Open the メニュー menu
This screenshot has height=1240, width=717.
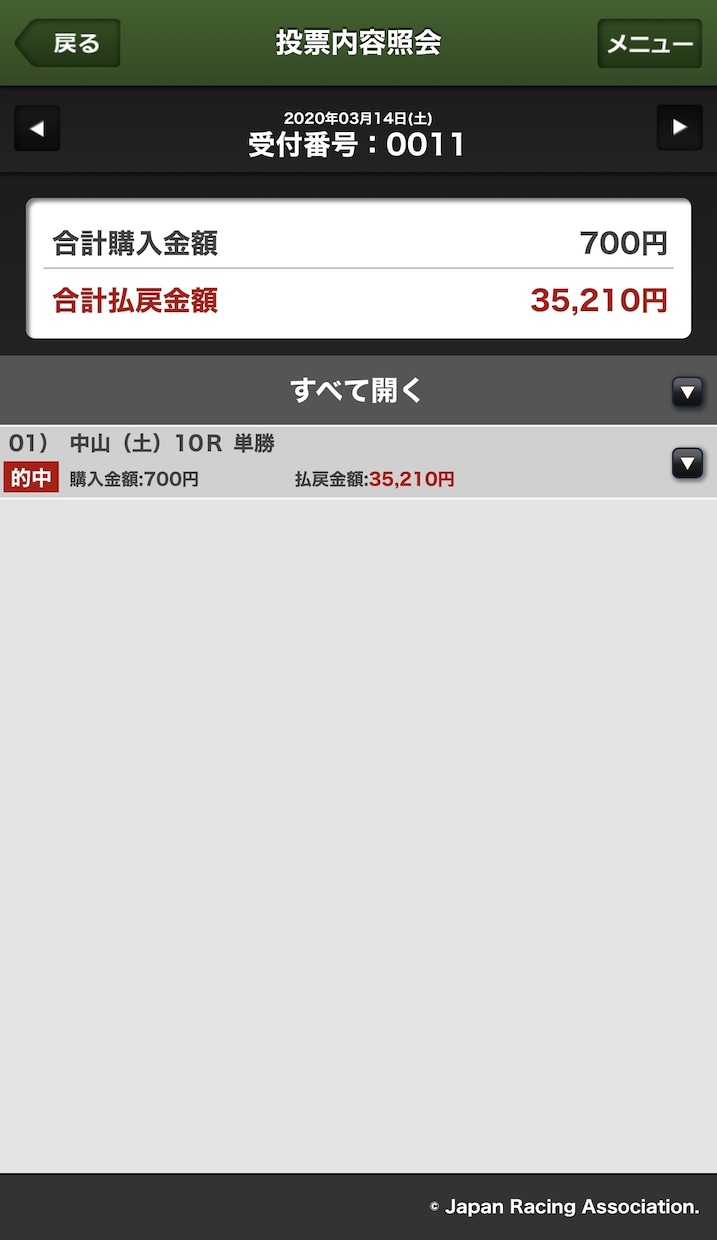tap(650, 43)
